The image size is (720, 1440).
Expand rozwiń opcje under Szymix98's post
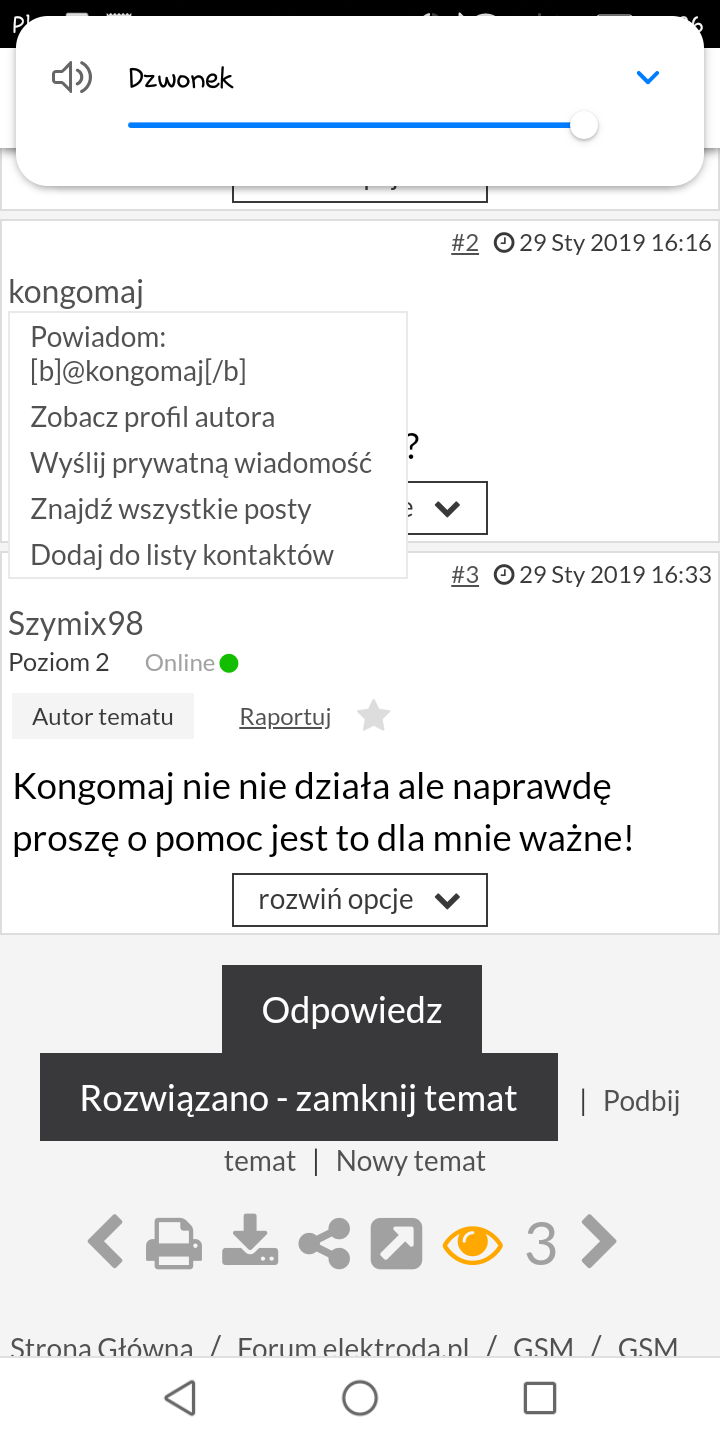click(x=360, y=900)
